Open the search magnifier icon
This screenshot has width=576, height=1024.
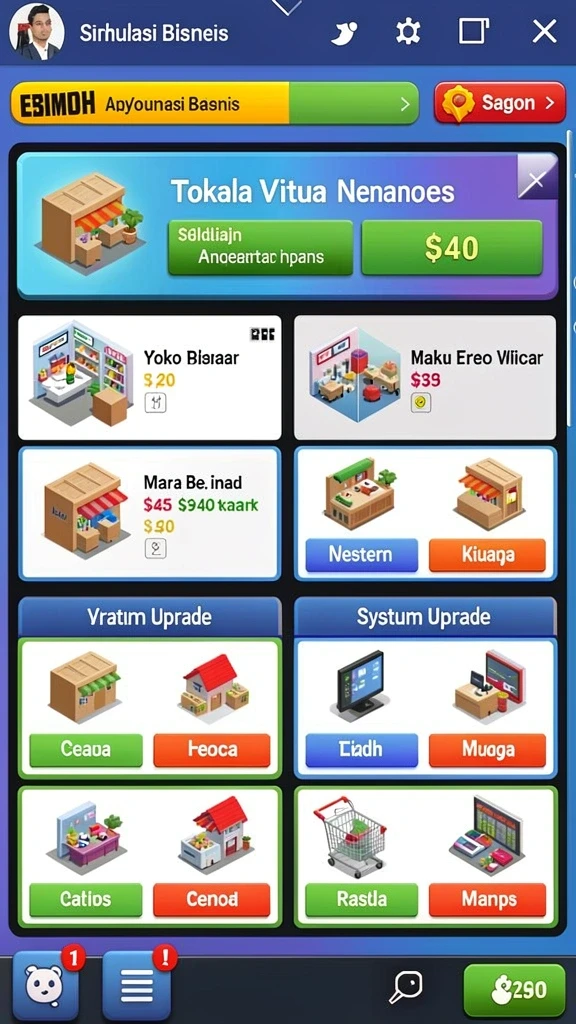pyautogui.click(x=406, y=986)
